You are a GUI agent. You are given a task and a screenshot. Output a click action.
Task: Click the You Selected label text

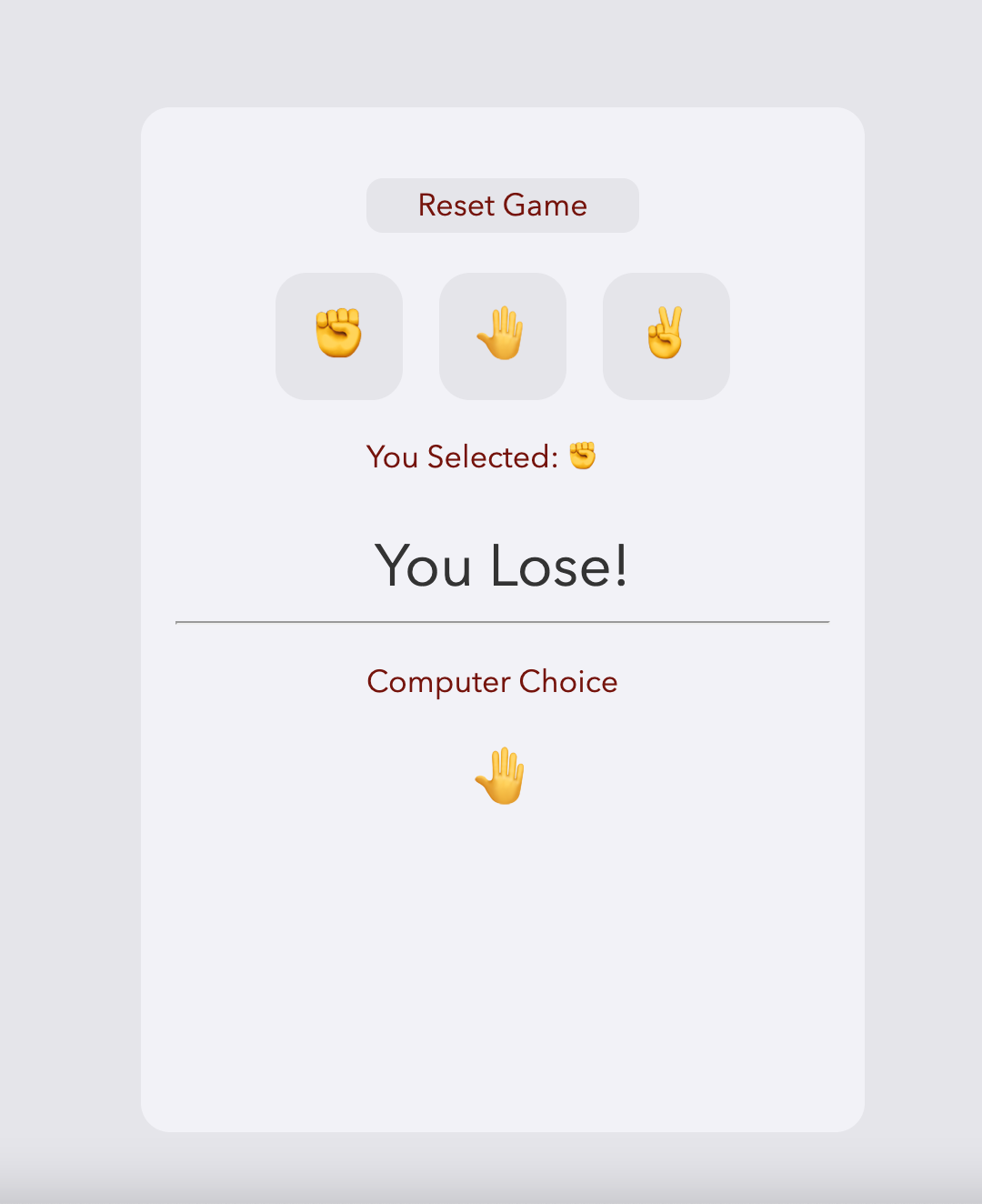click(x=459, y=457)
